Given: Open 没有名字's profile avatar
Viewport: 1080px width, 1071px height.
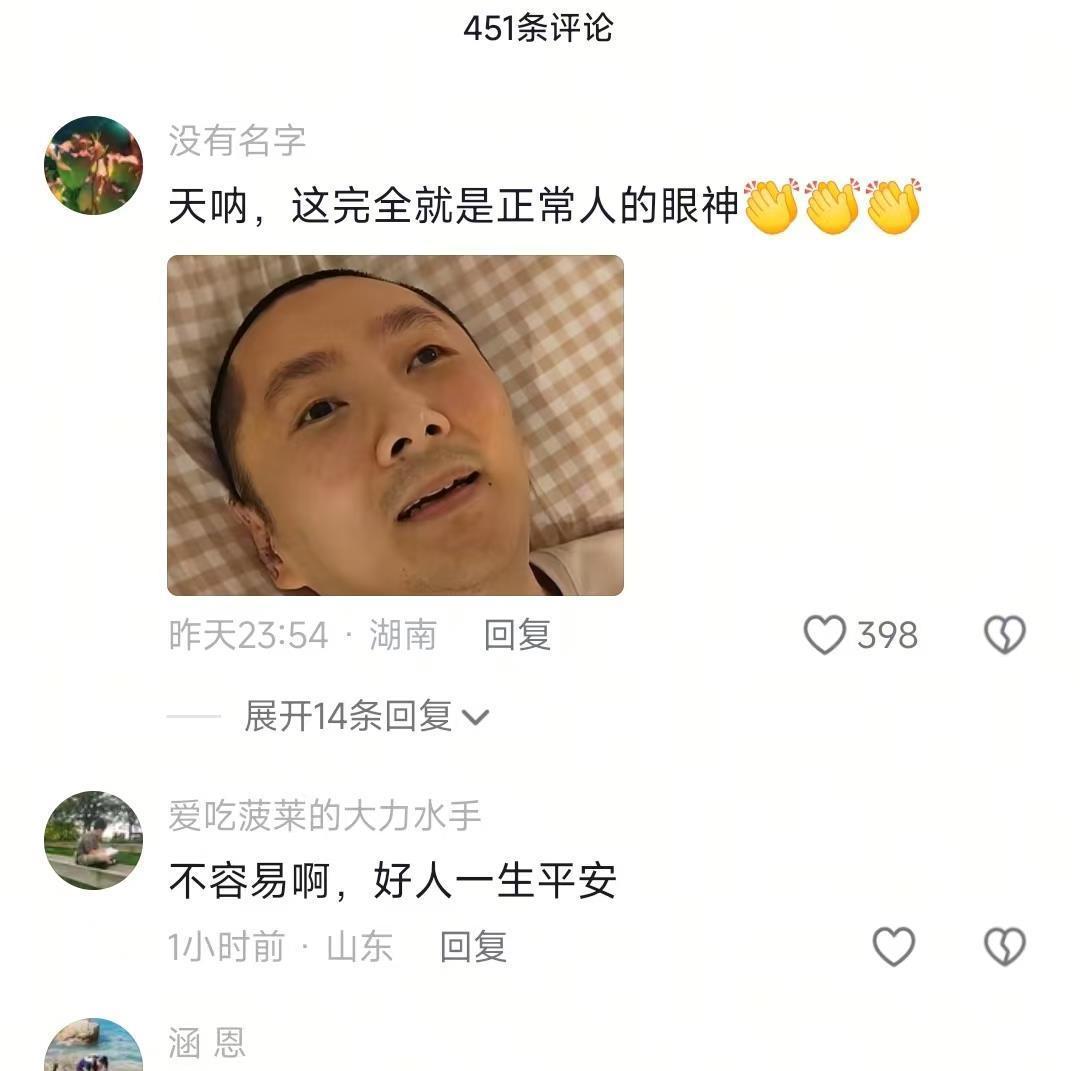Looking at the screenshot, I should point(93,165).
